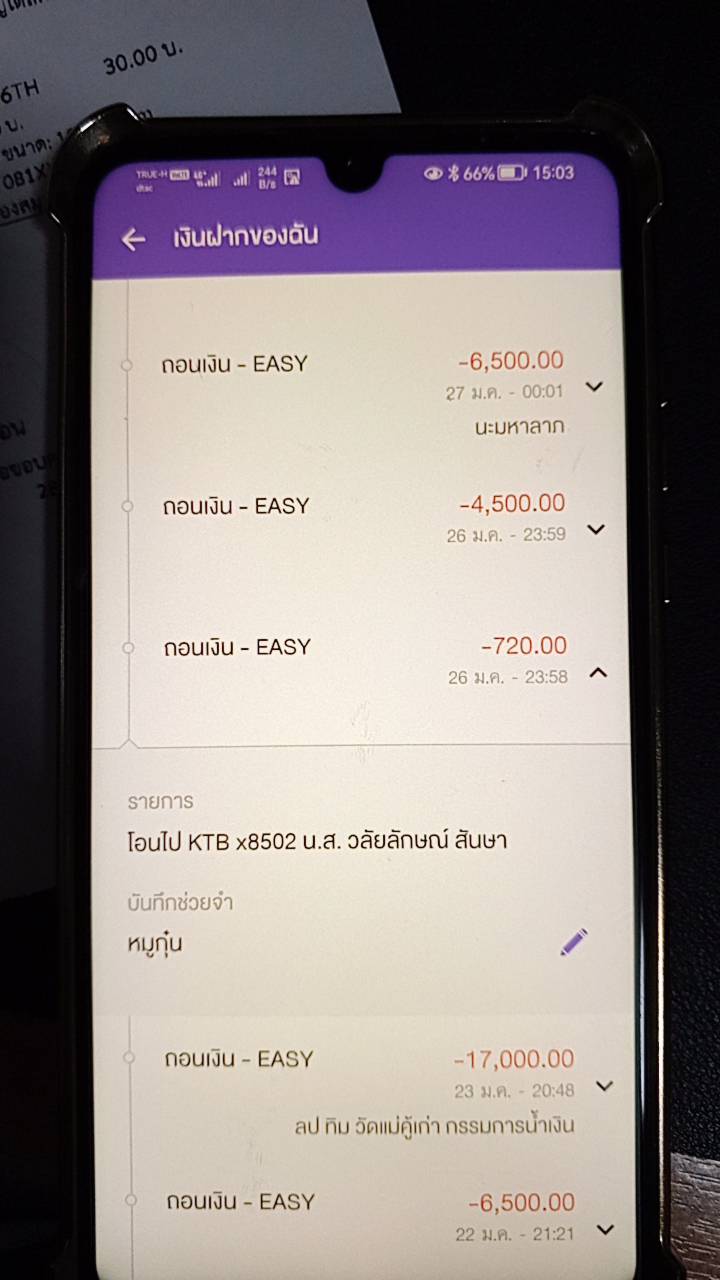The width and height of the screenshot is (720, 1280).
Task: Go back from เงินฝากของฉัน screen
Action: 133,239
